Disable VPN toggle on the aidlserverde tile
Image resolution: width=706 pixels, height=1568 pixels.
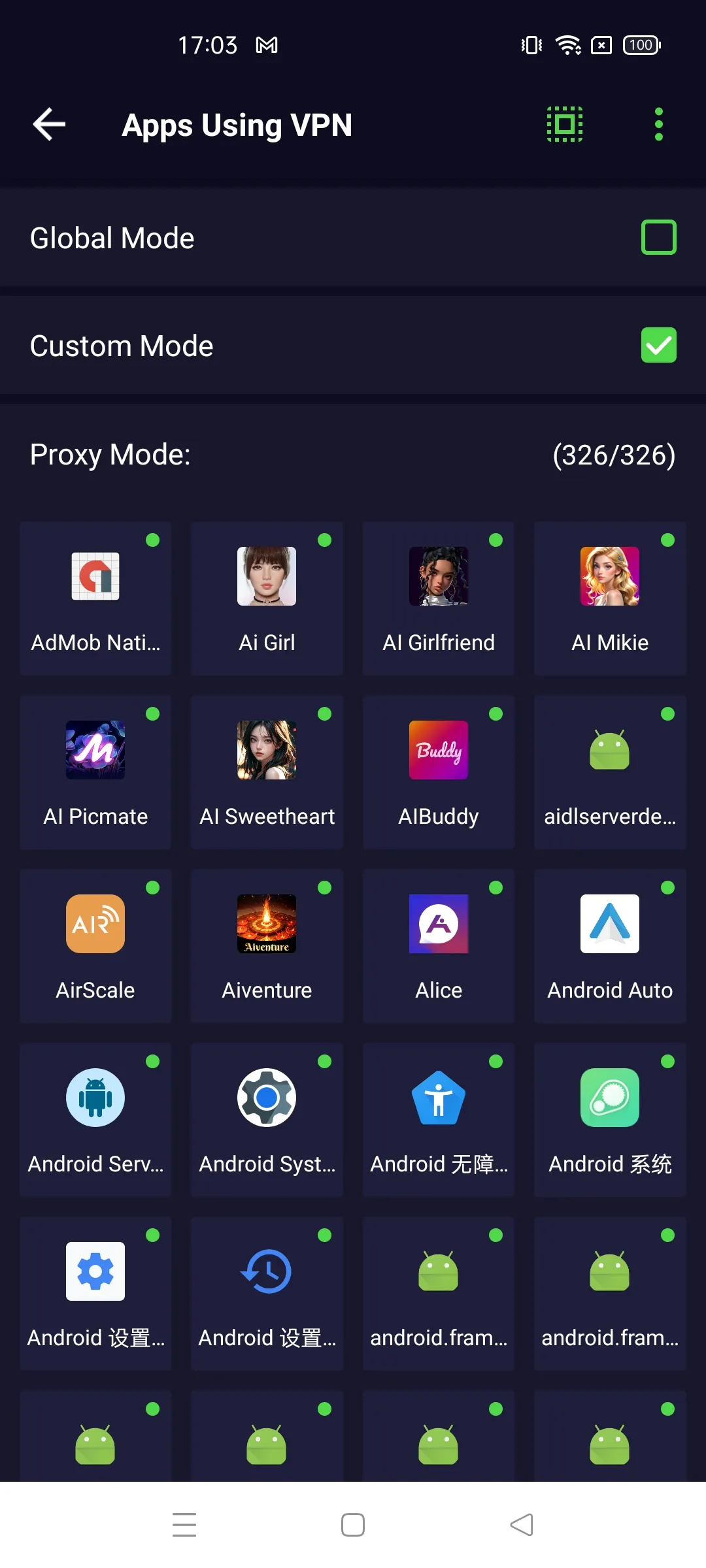click(667, 714)
